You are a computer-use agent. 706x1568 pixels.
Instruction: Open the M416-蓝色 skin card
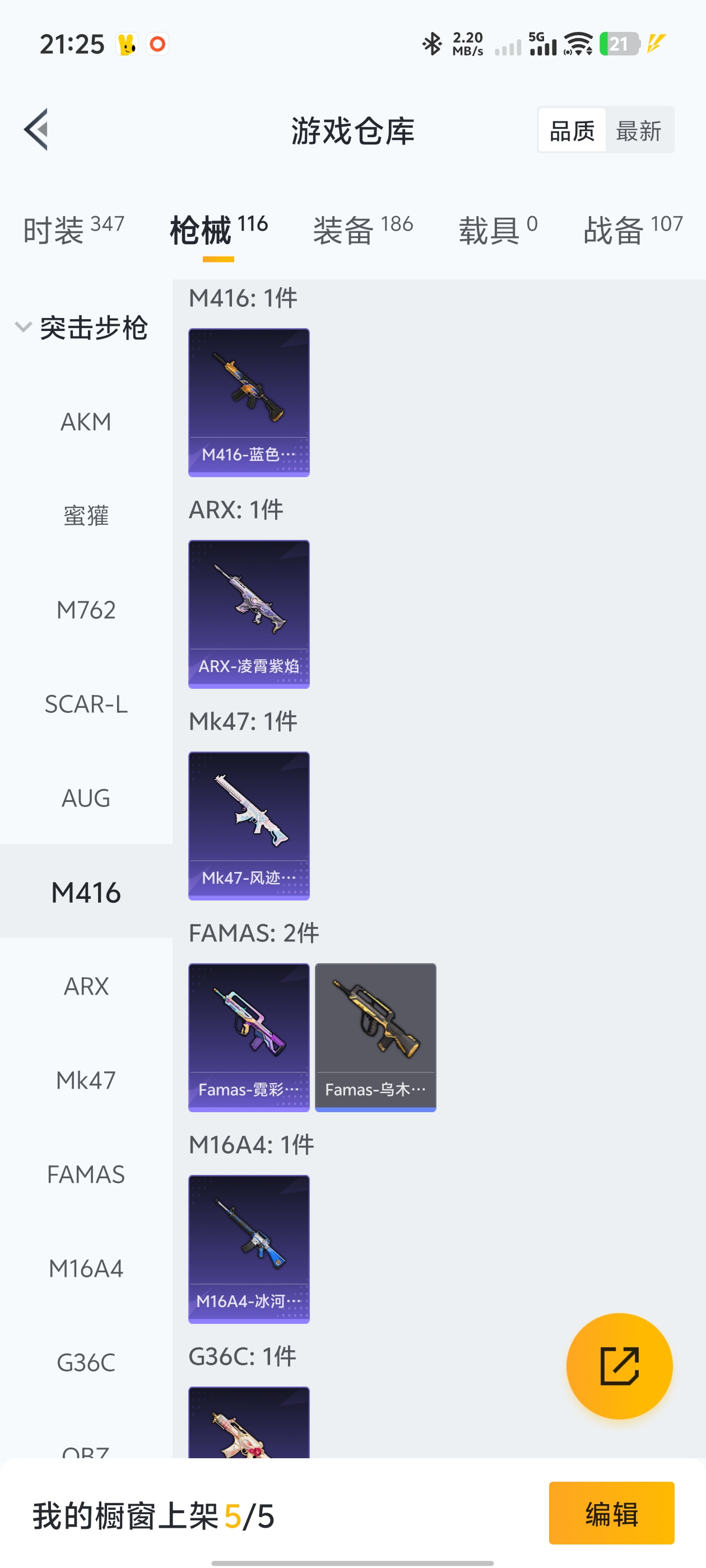pyautogui.click(x=249, y=402)
